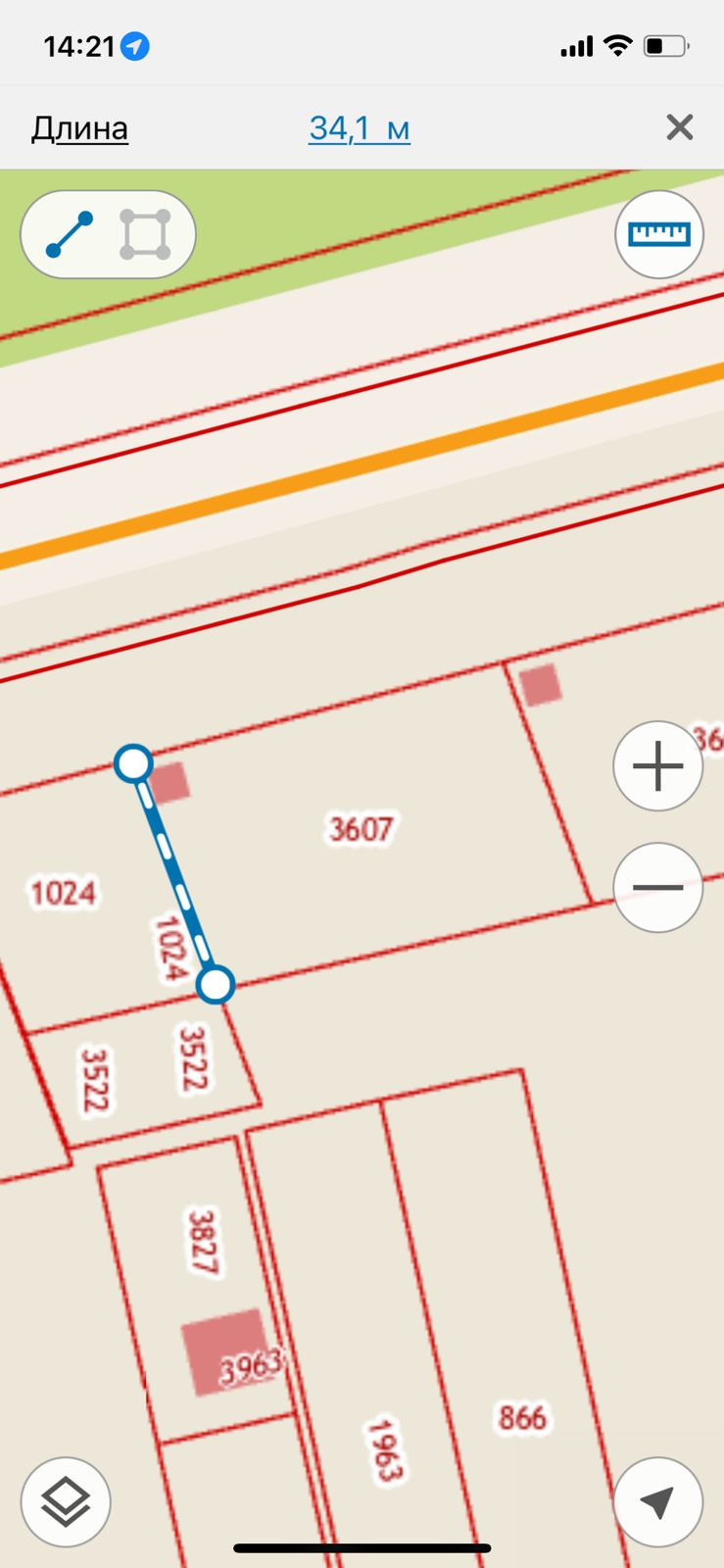Switch to the area polygon tool
Screen dimensions: 724x1568
point(145,235)
